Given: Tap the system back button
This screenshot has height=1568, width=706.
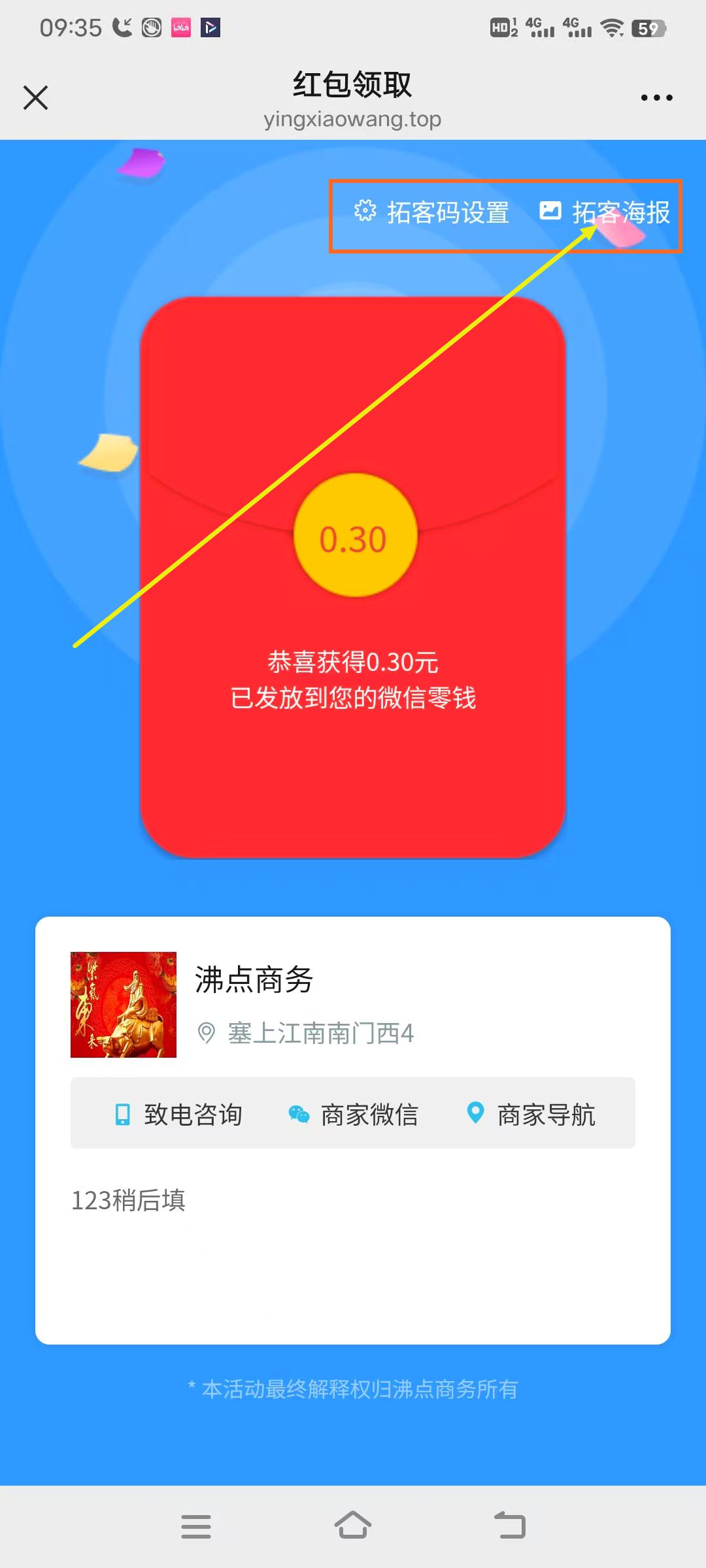Looking at the screenshot, I should tap(510, 1526).
